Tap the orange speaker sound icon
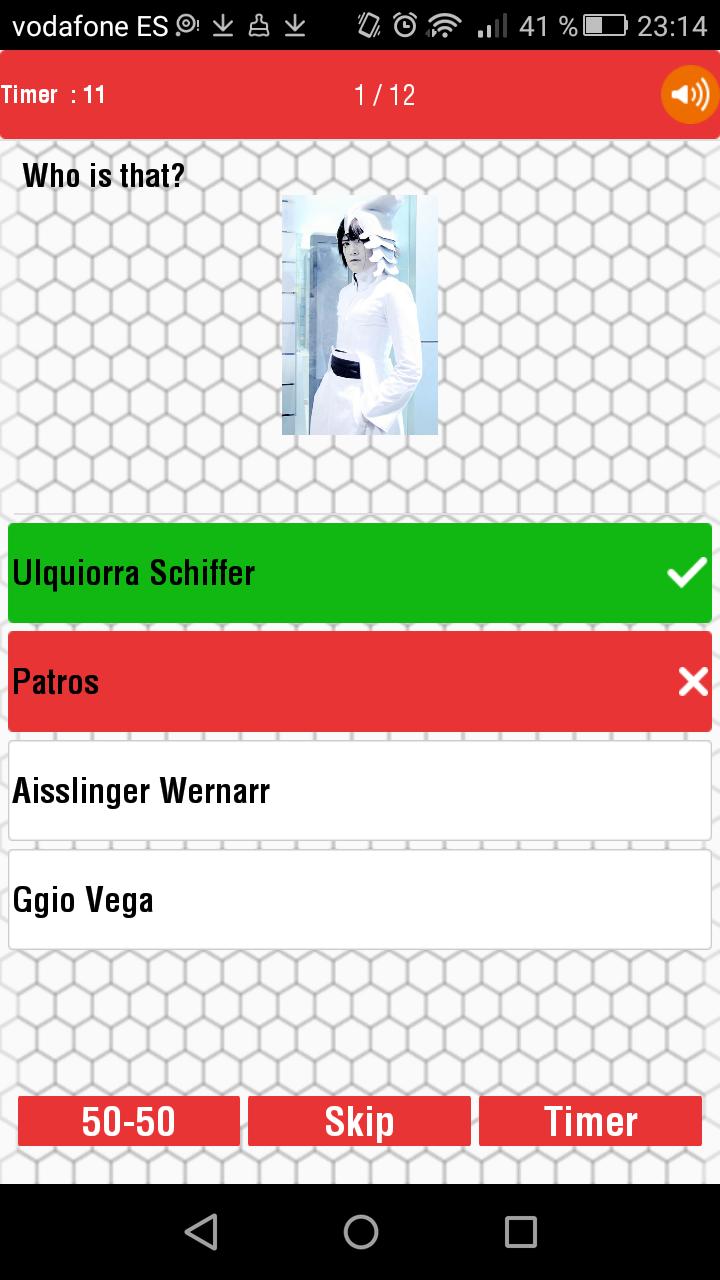The image size is (720, 1280). pyautogui.click(x=687, y=95)
